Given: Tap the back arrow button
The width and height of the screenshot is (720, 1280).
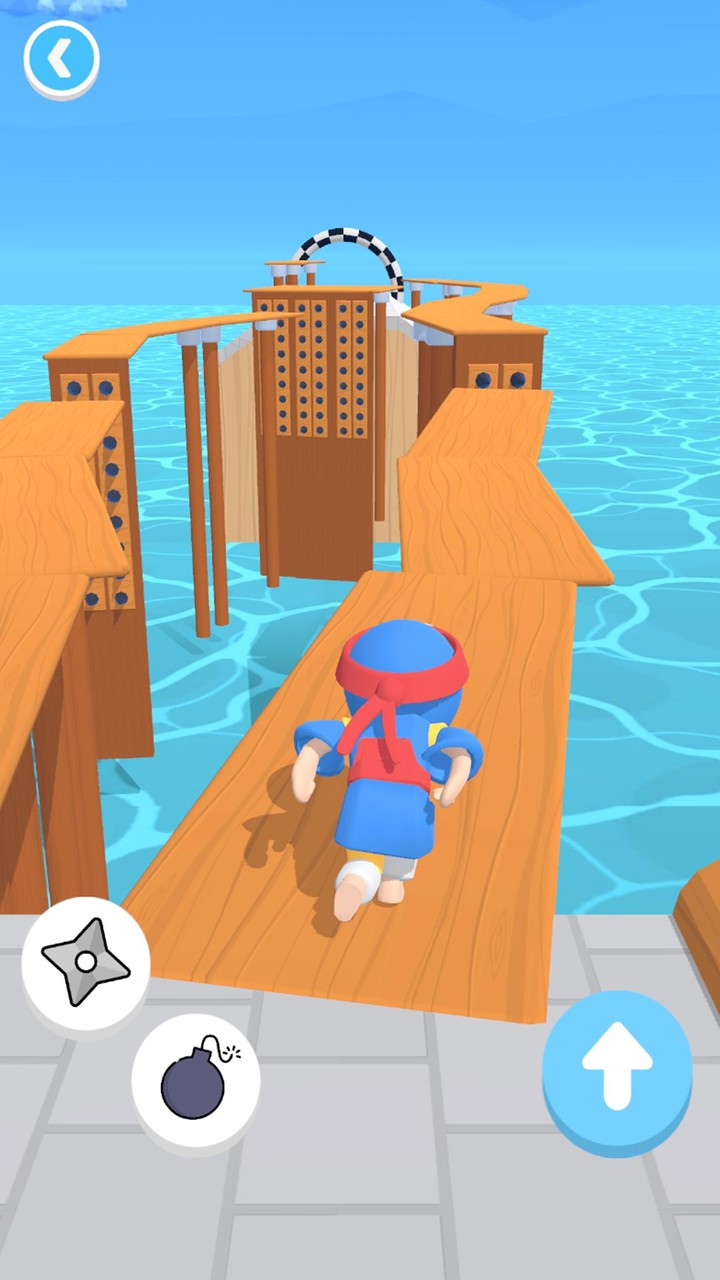Looking at the screenshot, I should (x=61, y=60).
